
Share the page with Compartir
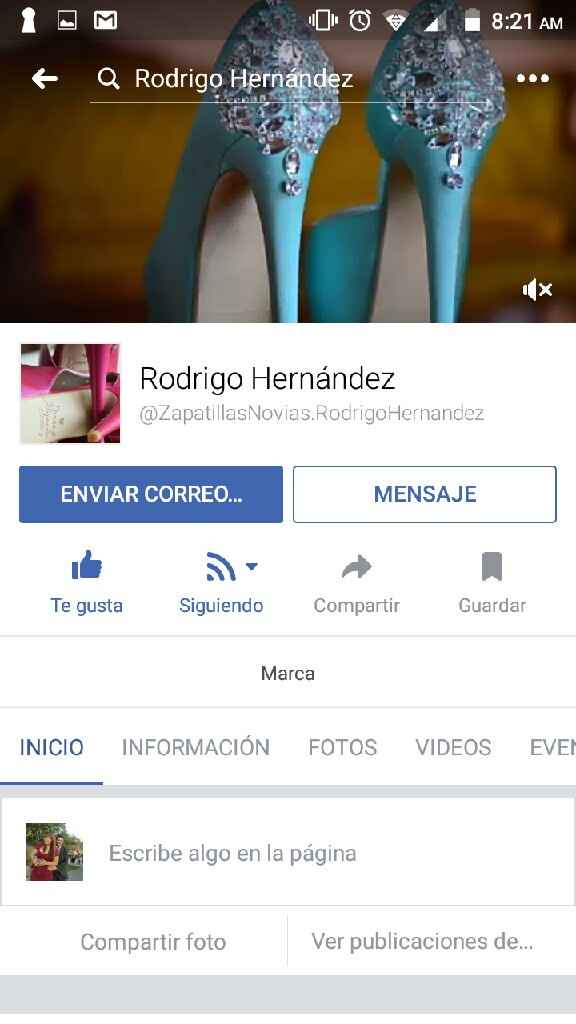[357, 583]
